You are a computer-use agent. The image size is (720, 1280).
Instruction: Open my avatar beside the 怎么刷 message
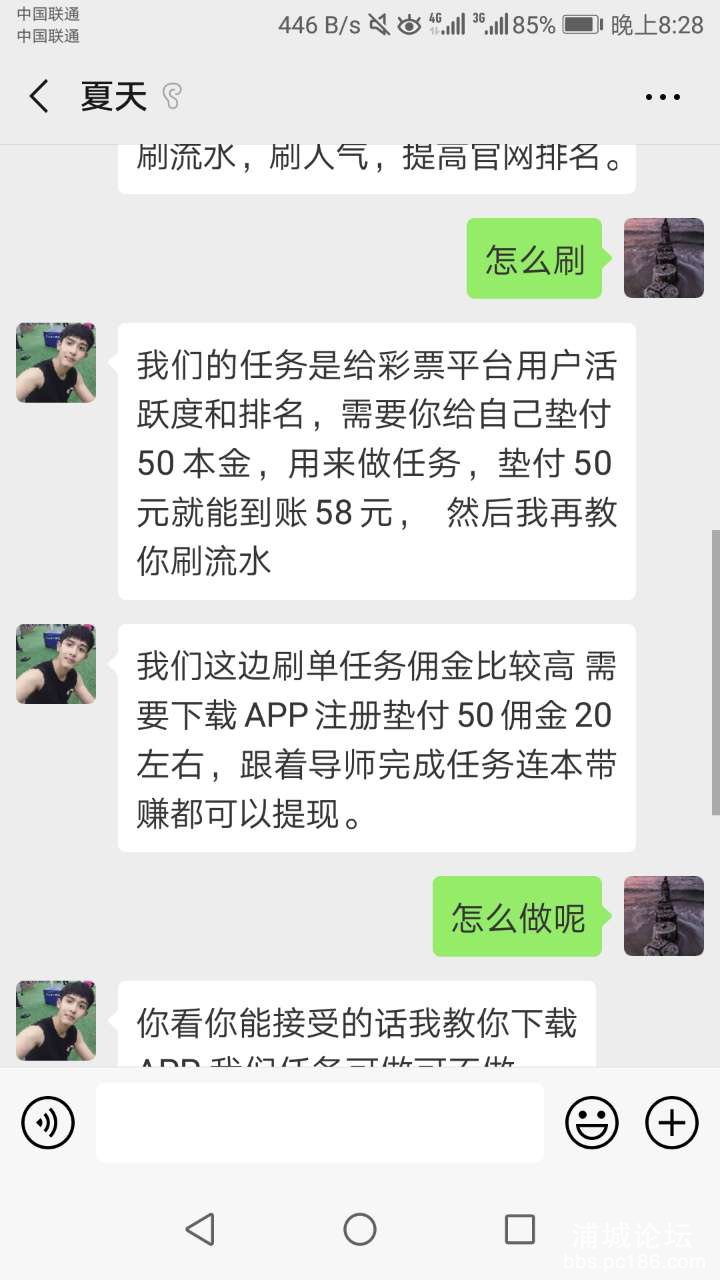pyautogui.click(x=664, y=258)
